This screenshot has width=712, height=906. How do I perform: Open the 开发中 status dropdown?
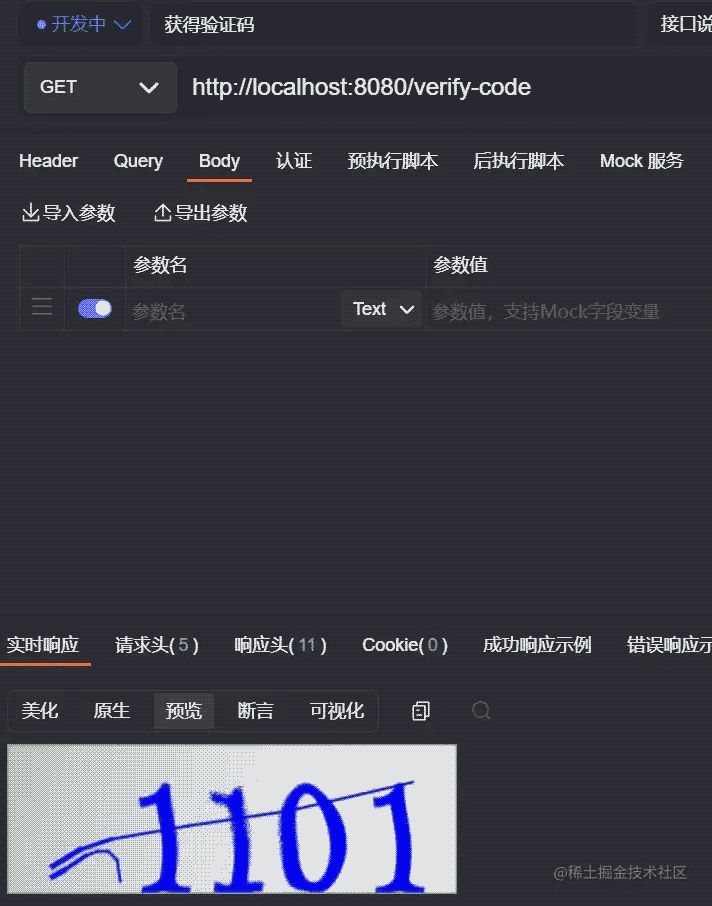click(84, 25)
